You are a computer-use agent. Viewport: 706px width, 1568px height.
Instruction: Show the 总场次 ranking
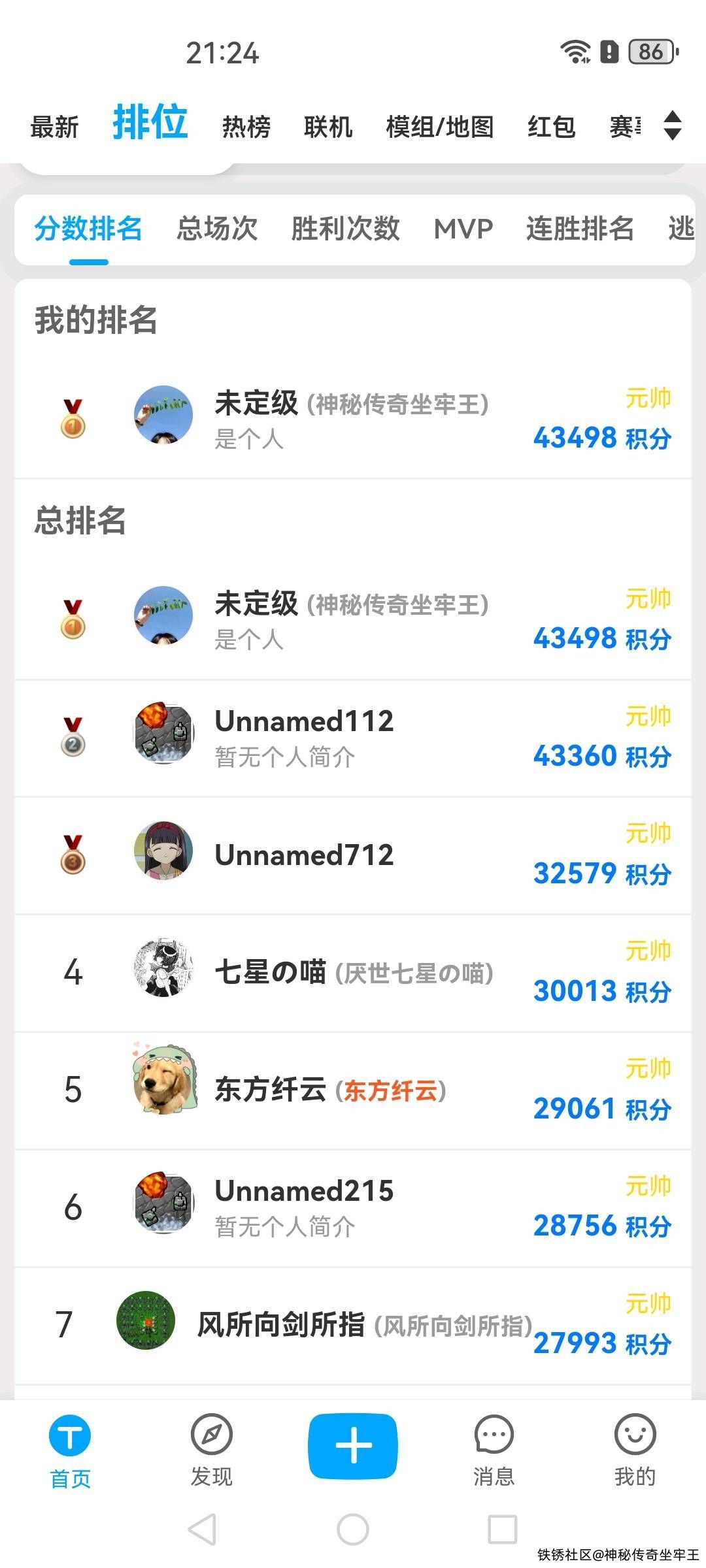217,229
